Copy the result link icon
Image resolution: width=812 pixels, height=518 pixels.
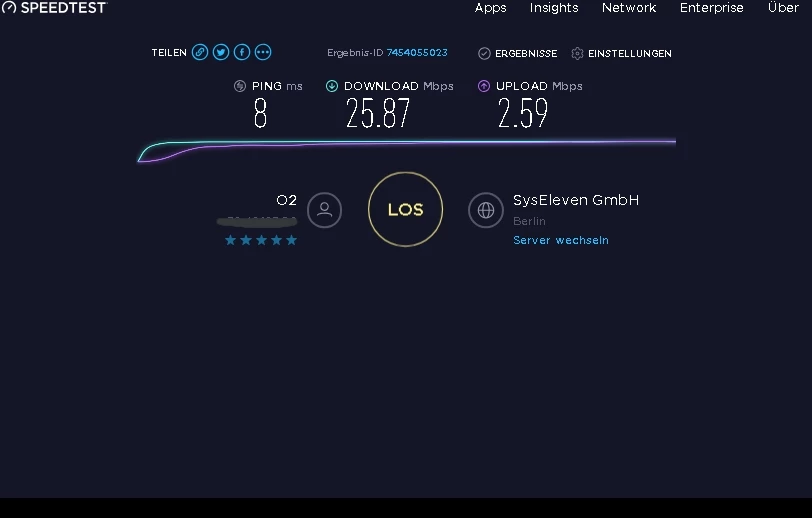pyautogui.click(x=200, y=52)
